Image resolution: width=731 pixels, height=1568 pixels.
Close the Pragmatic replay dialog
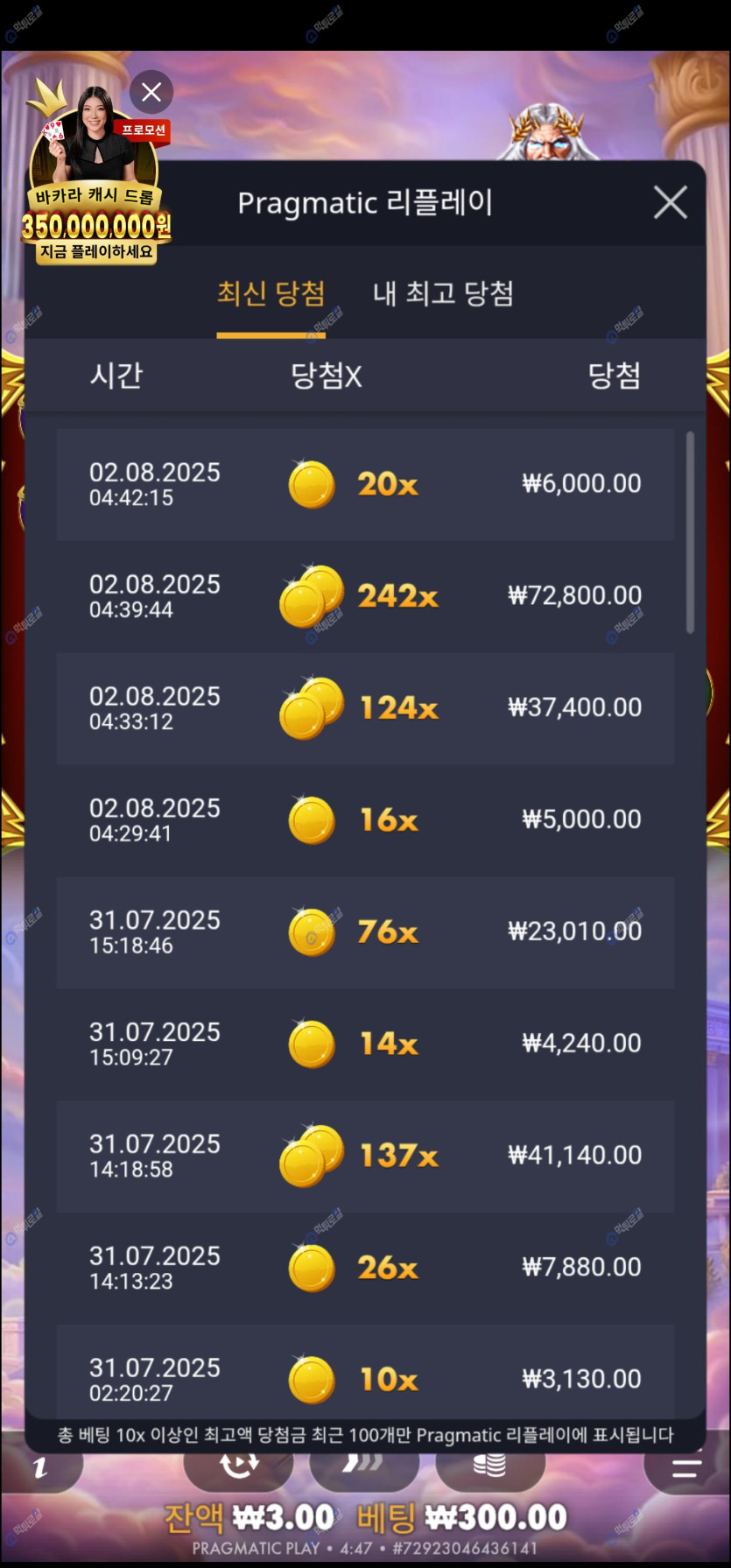point(671,203)
